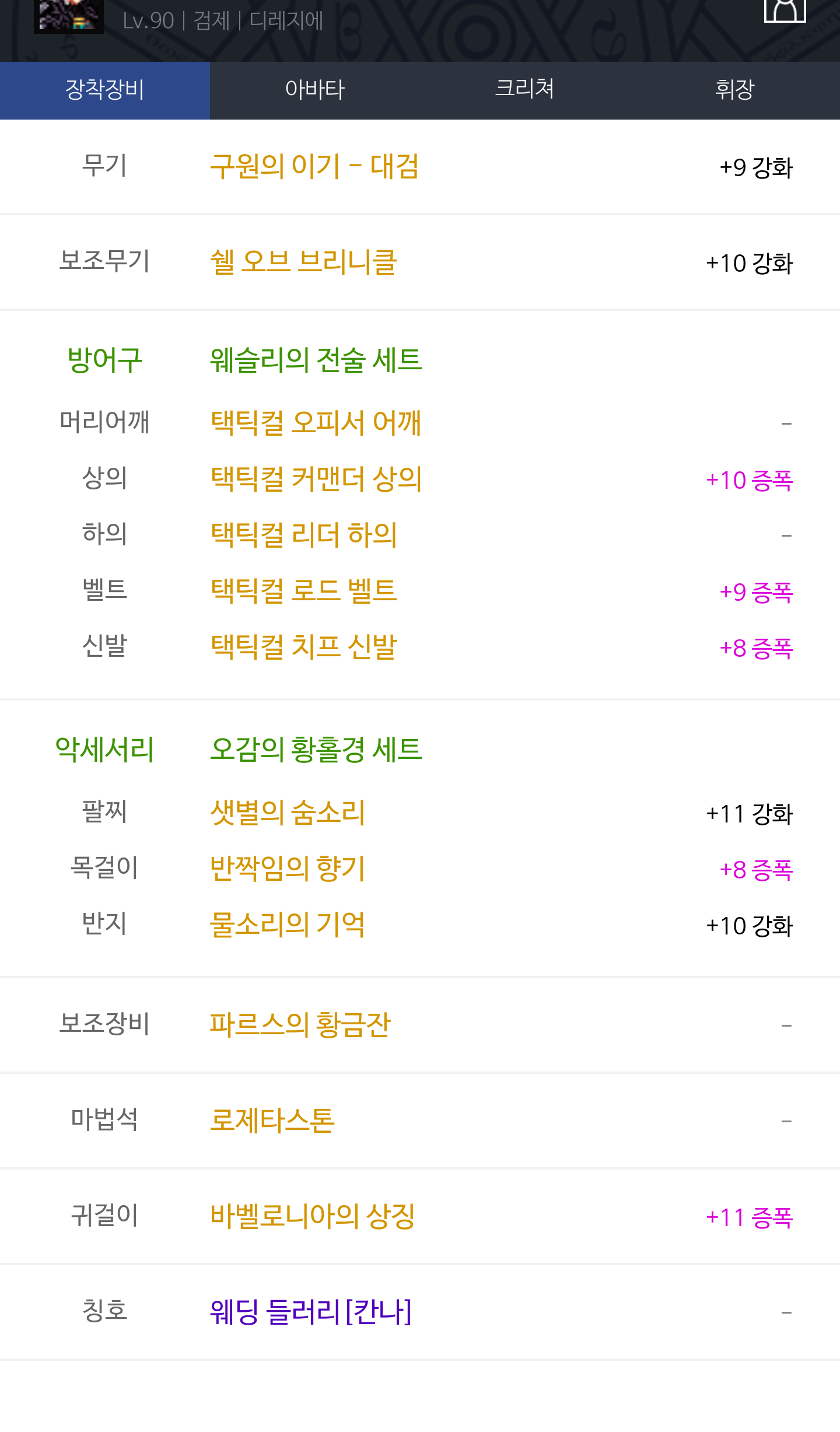The height and width of the screenshot is (1432, 840).
Task: Select the 장착장비 tab
Action: click(x=105, y=90)
